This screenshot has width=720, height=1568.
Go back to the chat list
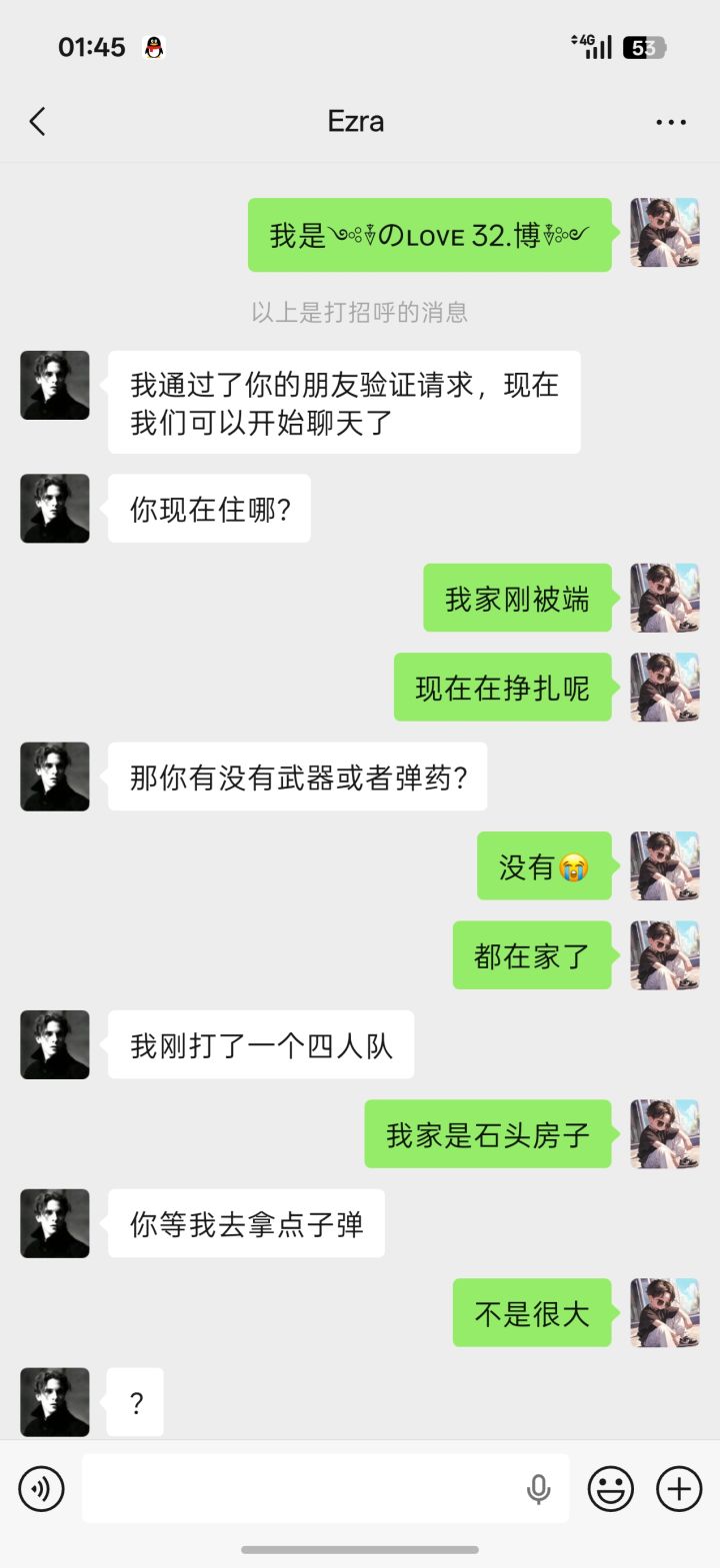click(x=38, y=122)
